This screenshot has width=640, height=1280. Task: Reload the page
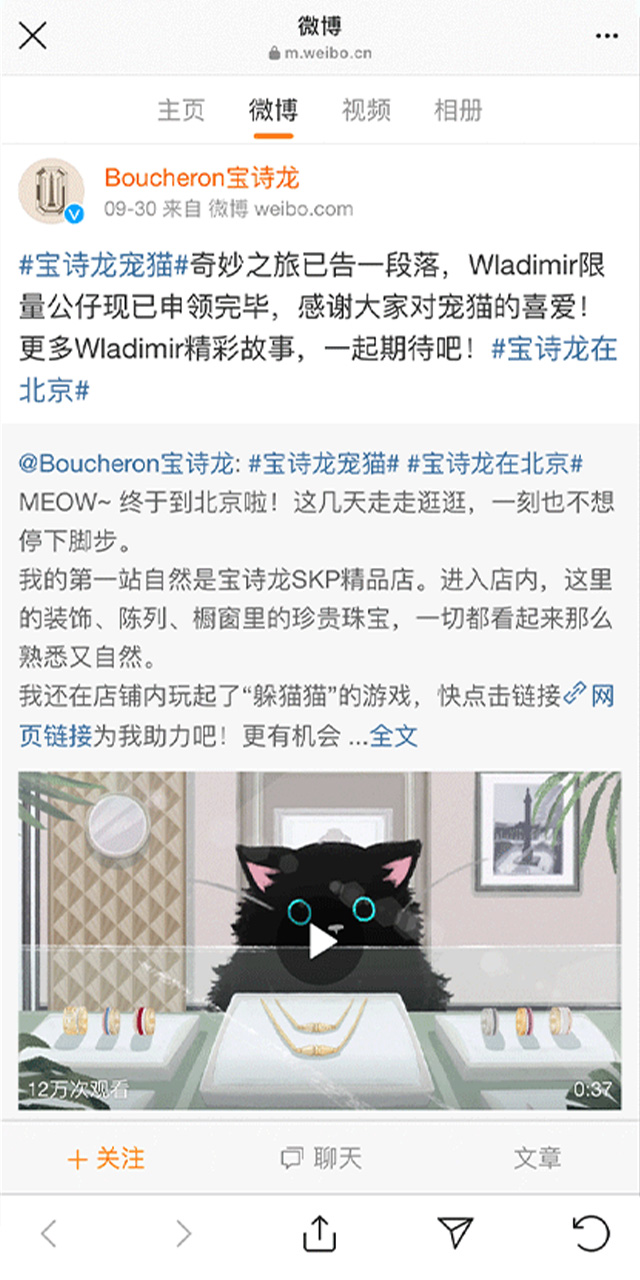tap(590, 1233)
